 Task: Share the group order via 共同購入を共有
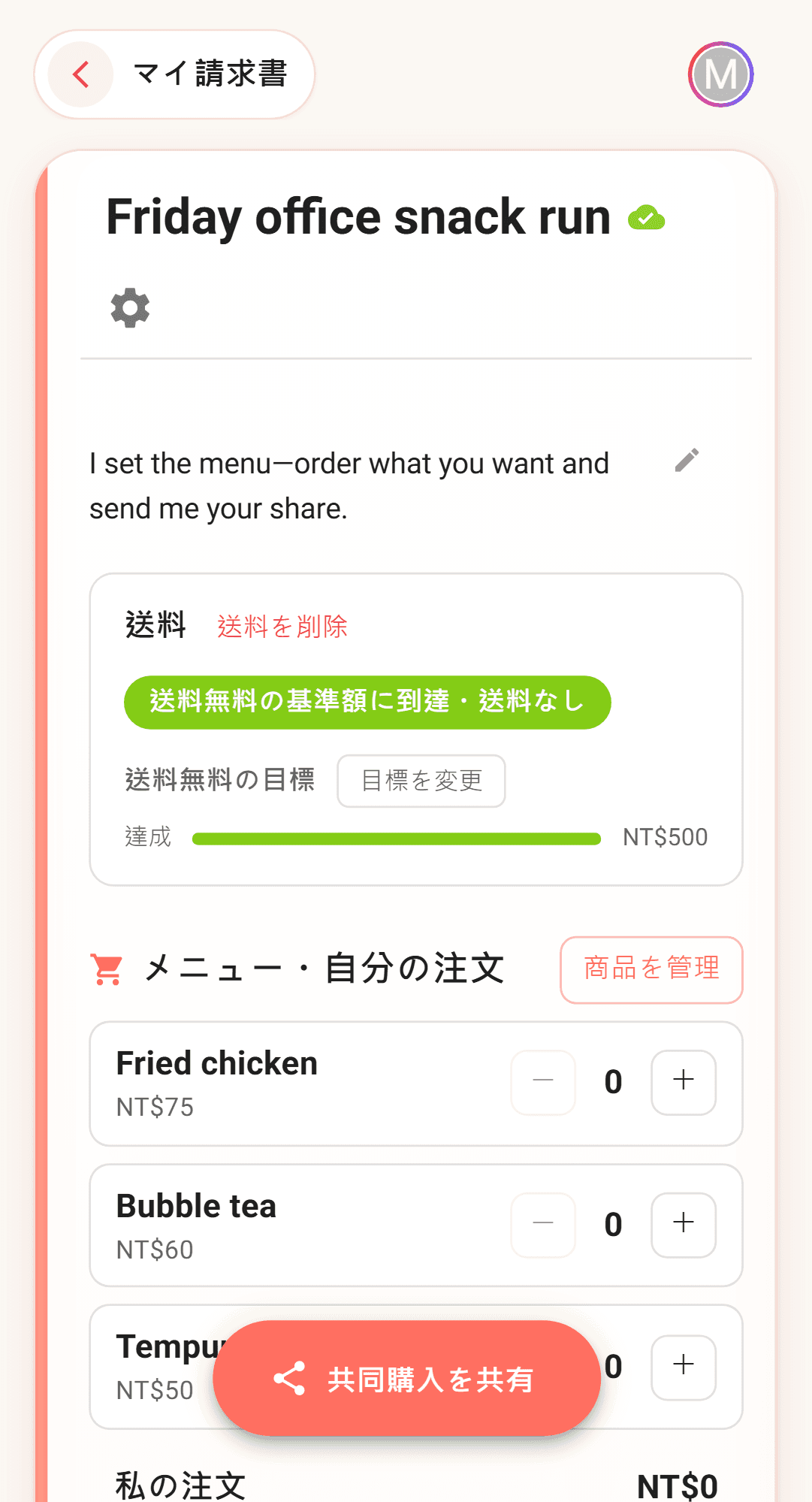tap(406, 1379)
